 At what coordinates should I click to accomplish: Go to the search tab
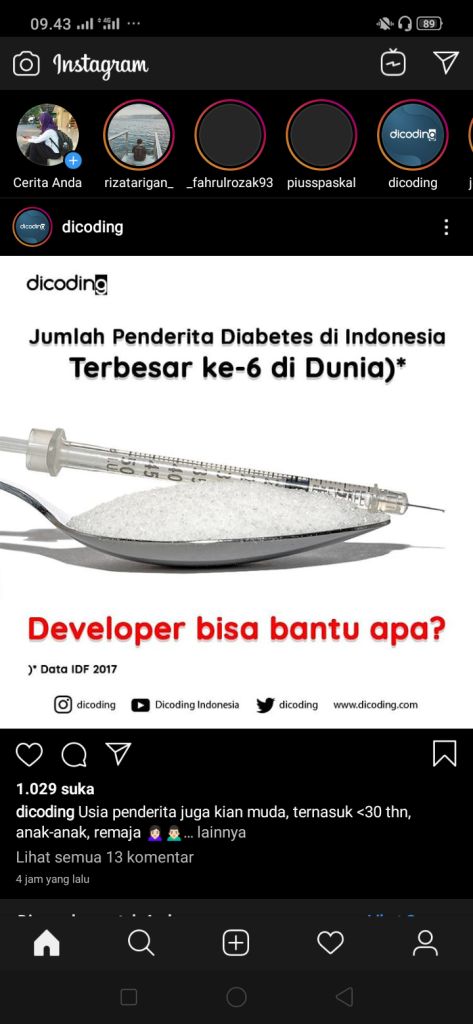point(141,943)
